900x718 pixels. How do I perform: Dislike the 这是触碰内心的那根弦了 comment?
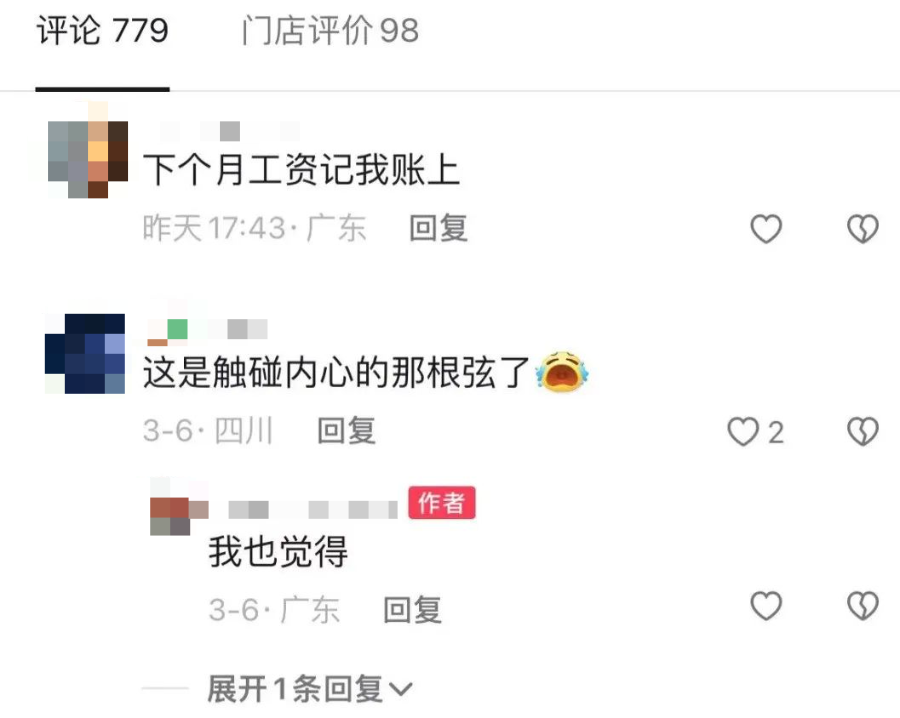(863, 431)
